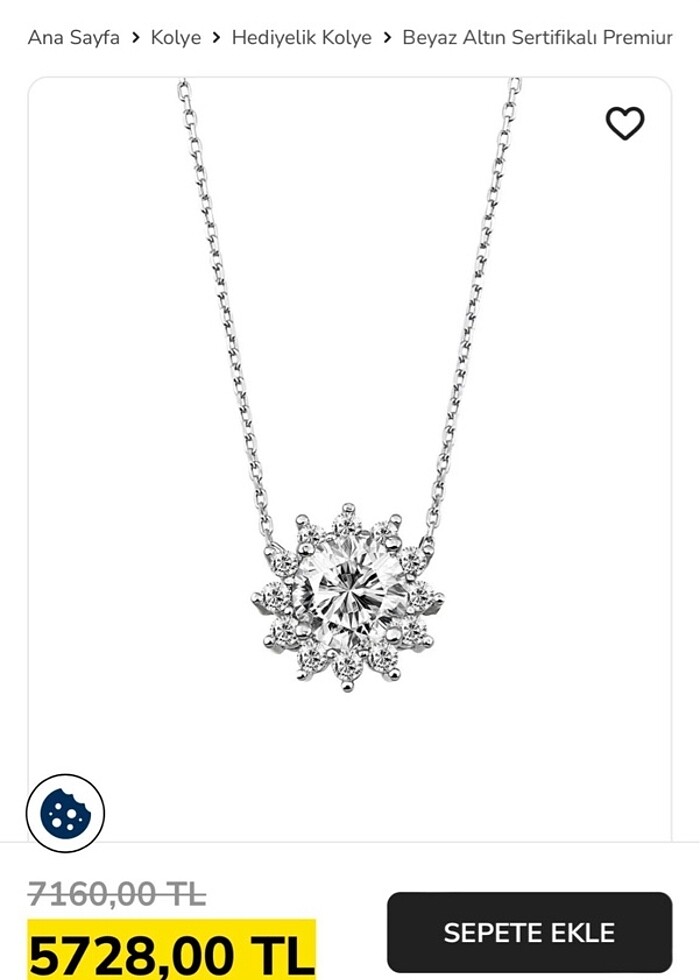Open the Hediyelik Kolye breadcrumb

[x=301, y=38]
